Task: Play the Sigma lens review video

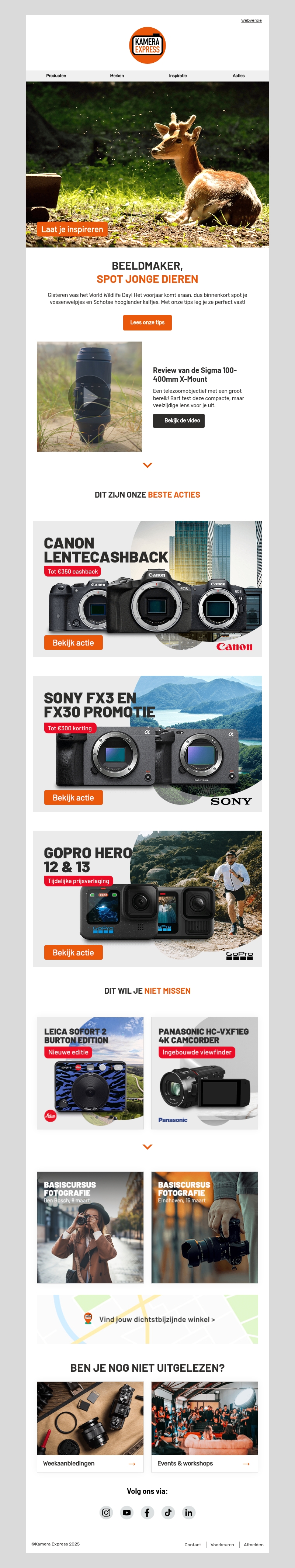Action: tap(89, 397)
